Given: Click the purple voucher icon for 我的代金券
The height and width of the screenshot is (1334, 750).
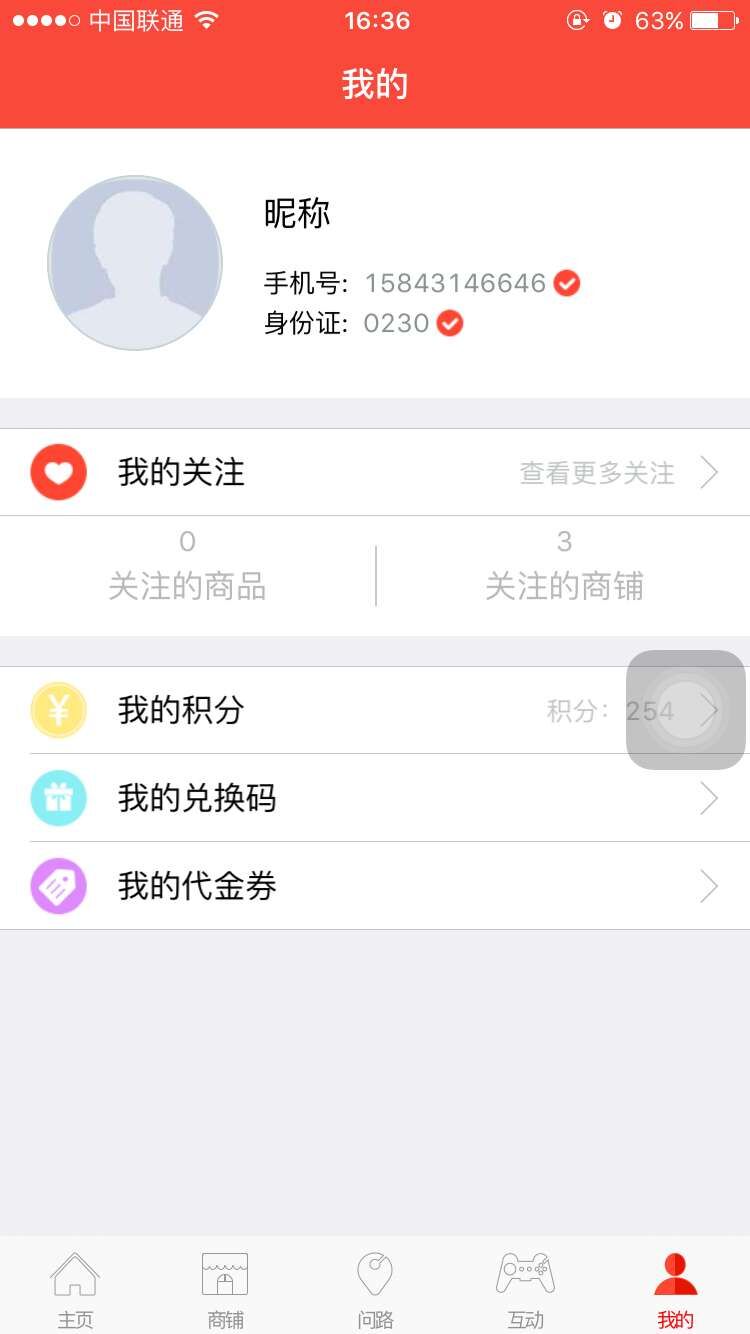Looking at the screenshot, I should (58, 886).
